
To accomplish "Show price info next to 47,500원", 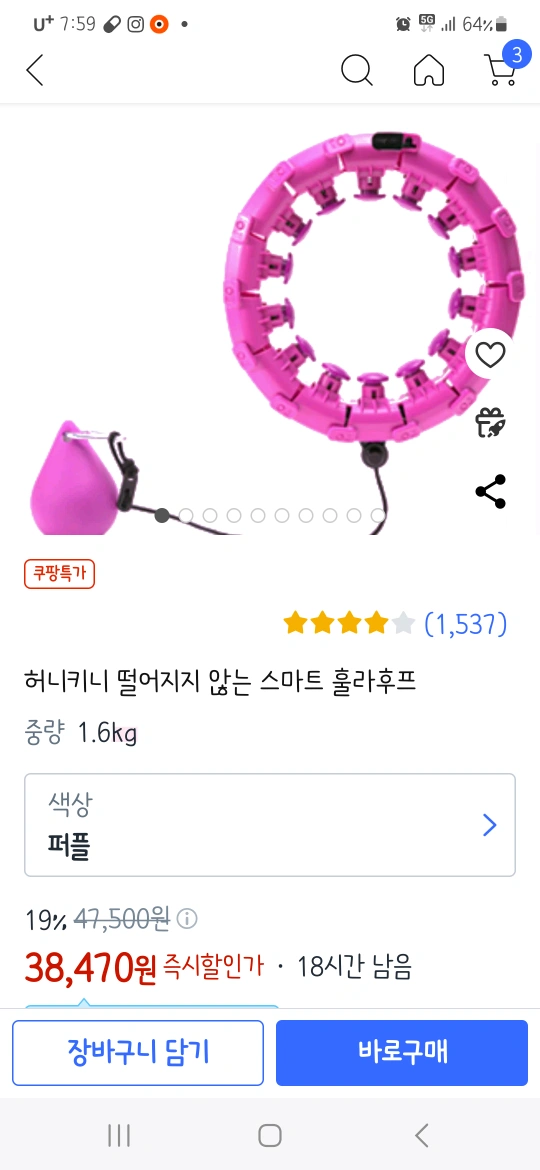I will click(x=189, y=919).
